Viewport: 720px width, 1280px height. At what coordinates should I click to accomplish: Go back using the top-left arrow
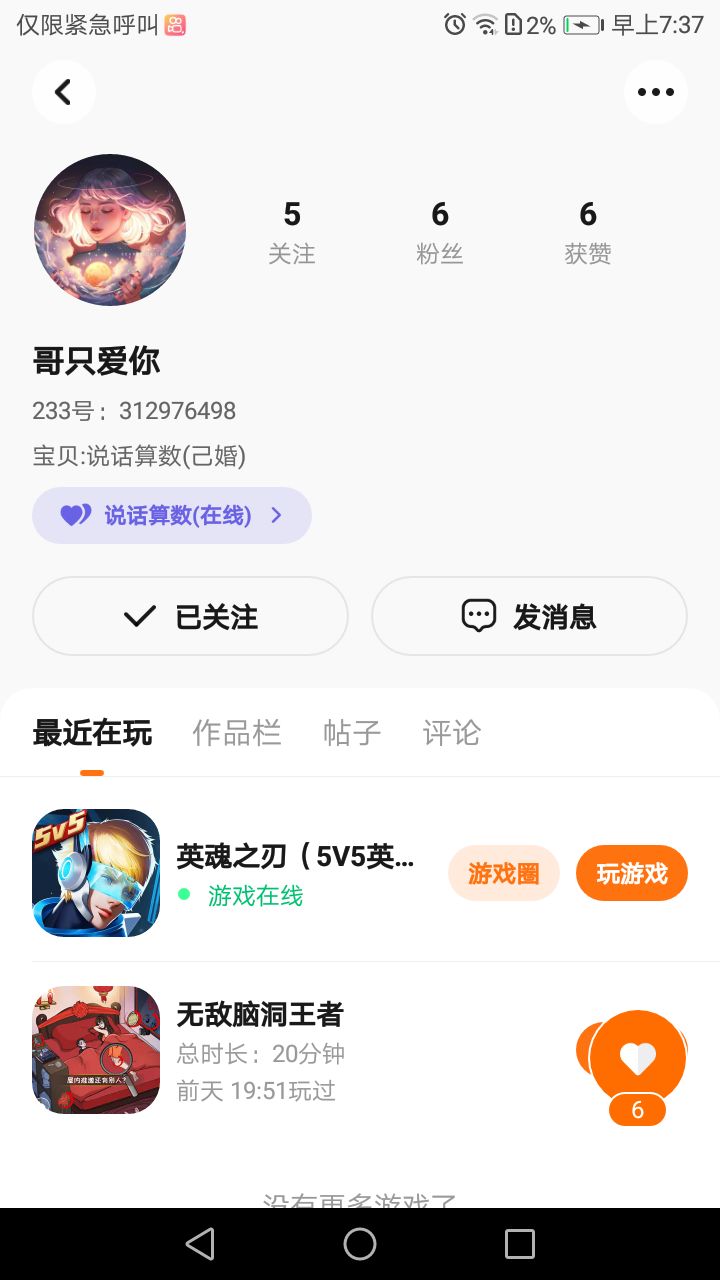point(63,92)
